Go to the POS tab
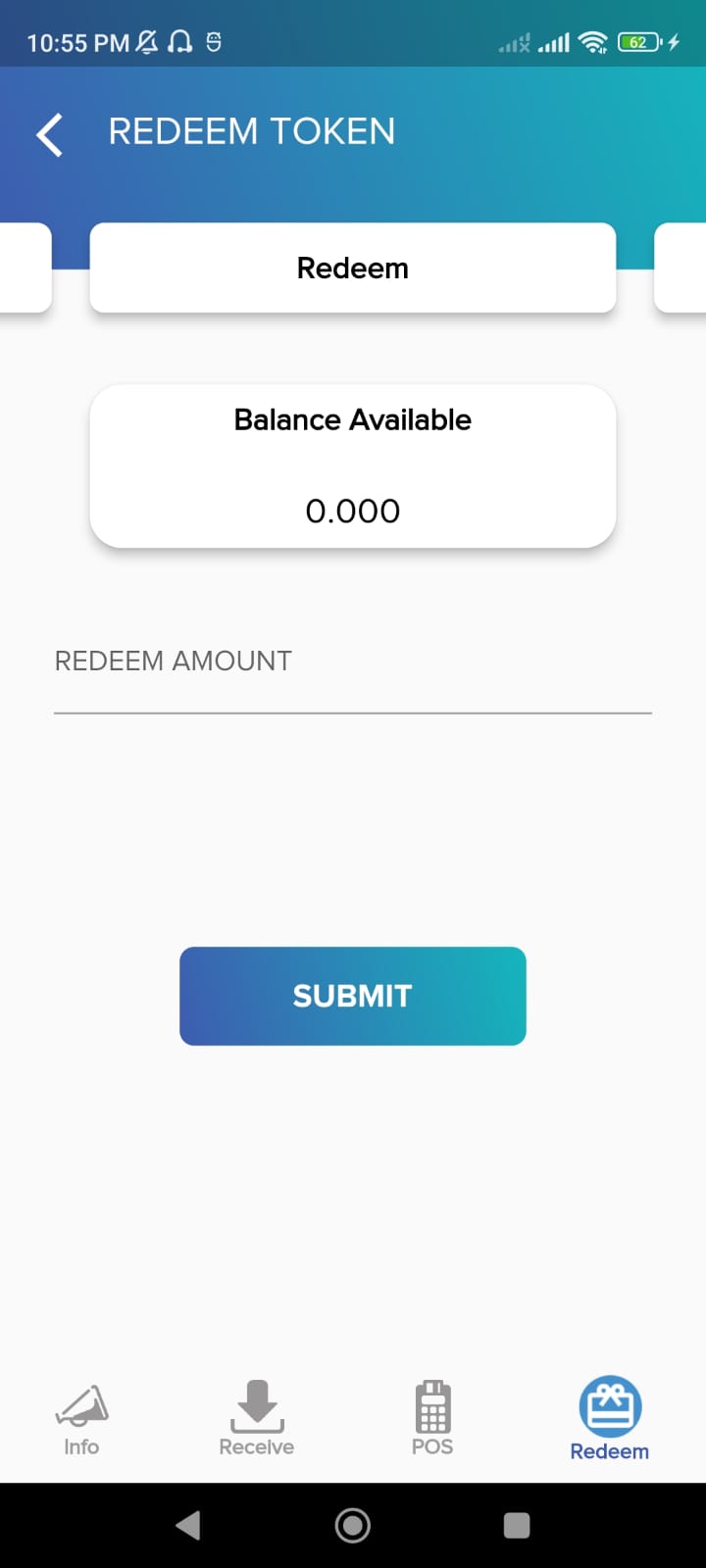The width and height of the screenshot is (706, 1568). tap(432, 1419)
